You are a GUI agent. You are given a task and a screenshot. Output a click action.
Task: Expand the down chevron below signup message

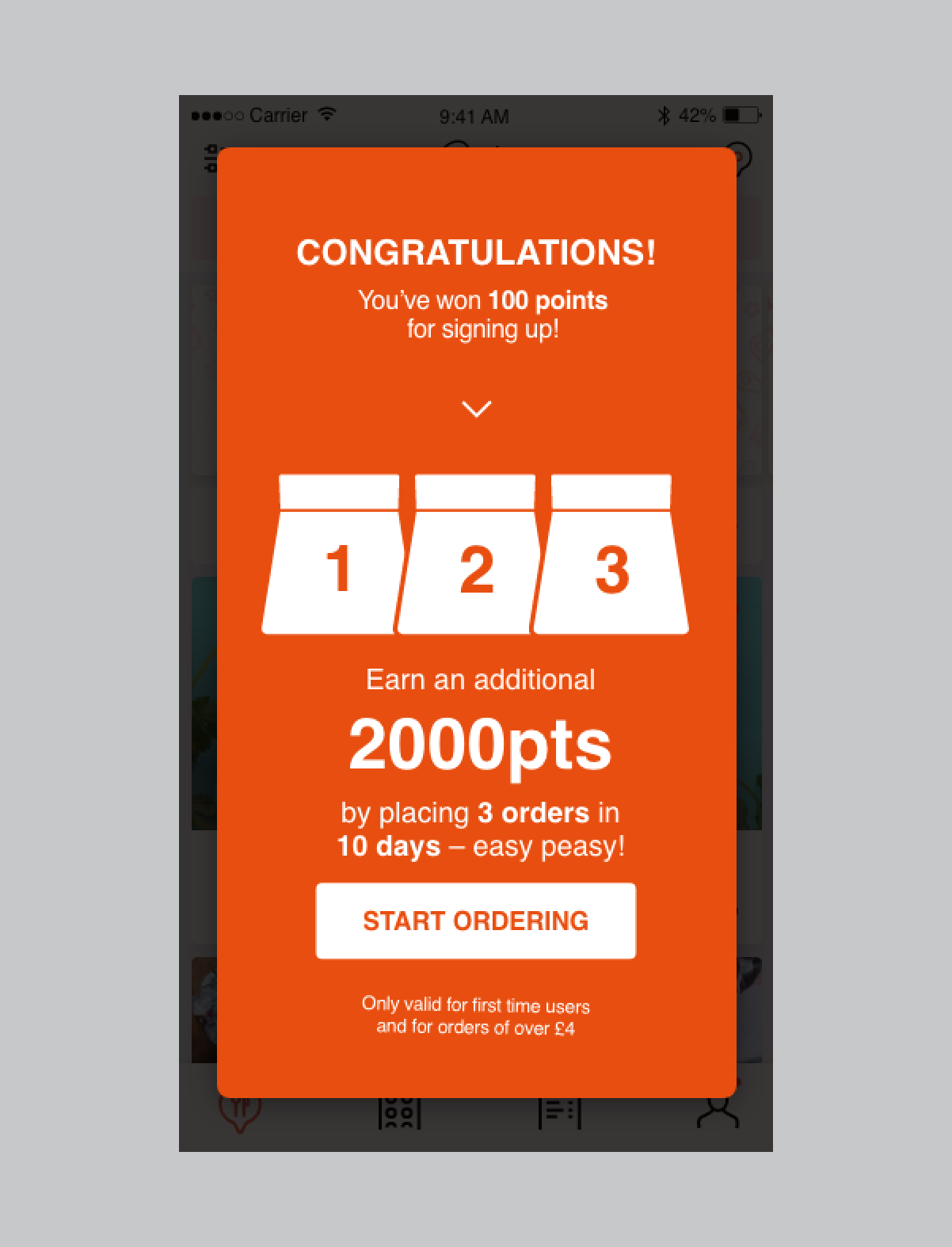(476, 408)
